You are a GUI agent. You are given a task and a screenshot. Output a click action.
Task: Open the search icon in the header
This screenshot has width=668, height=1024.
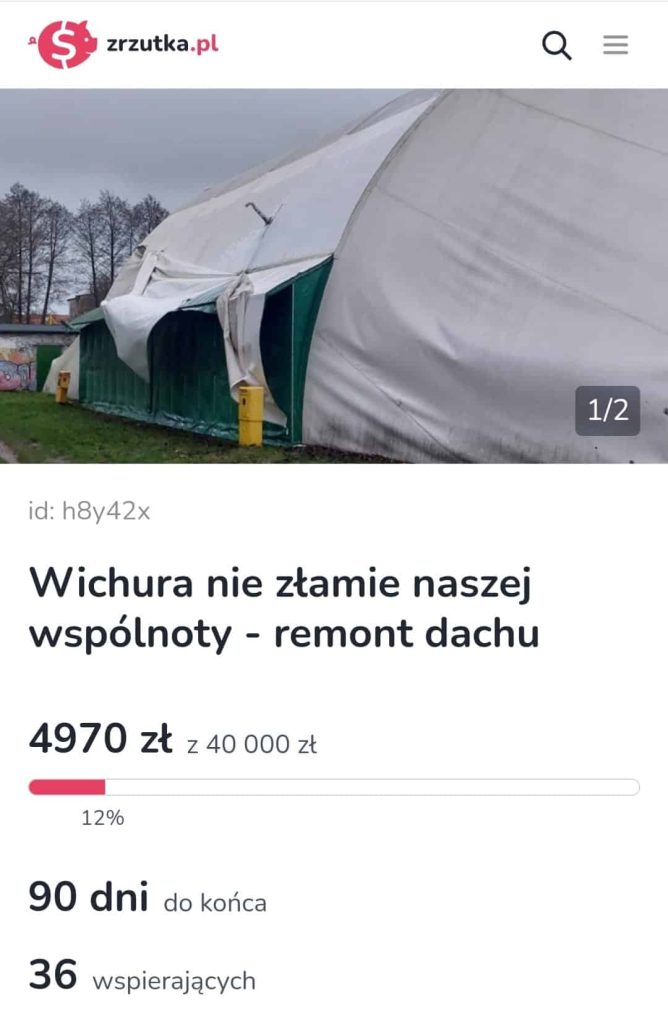point(557,45)
